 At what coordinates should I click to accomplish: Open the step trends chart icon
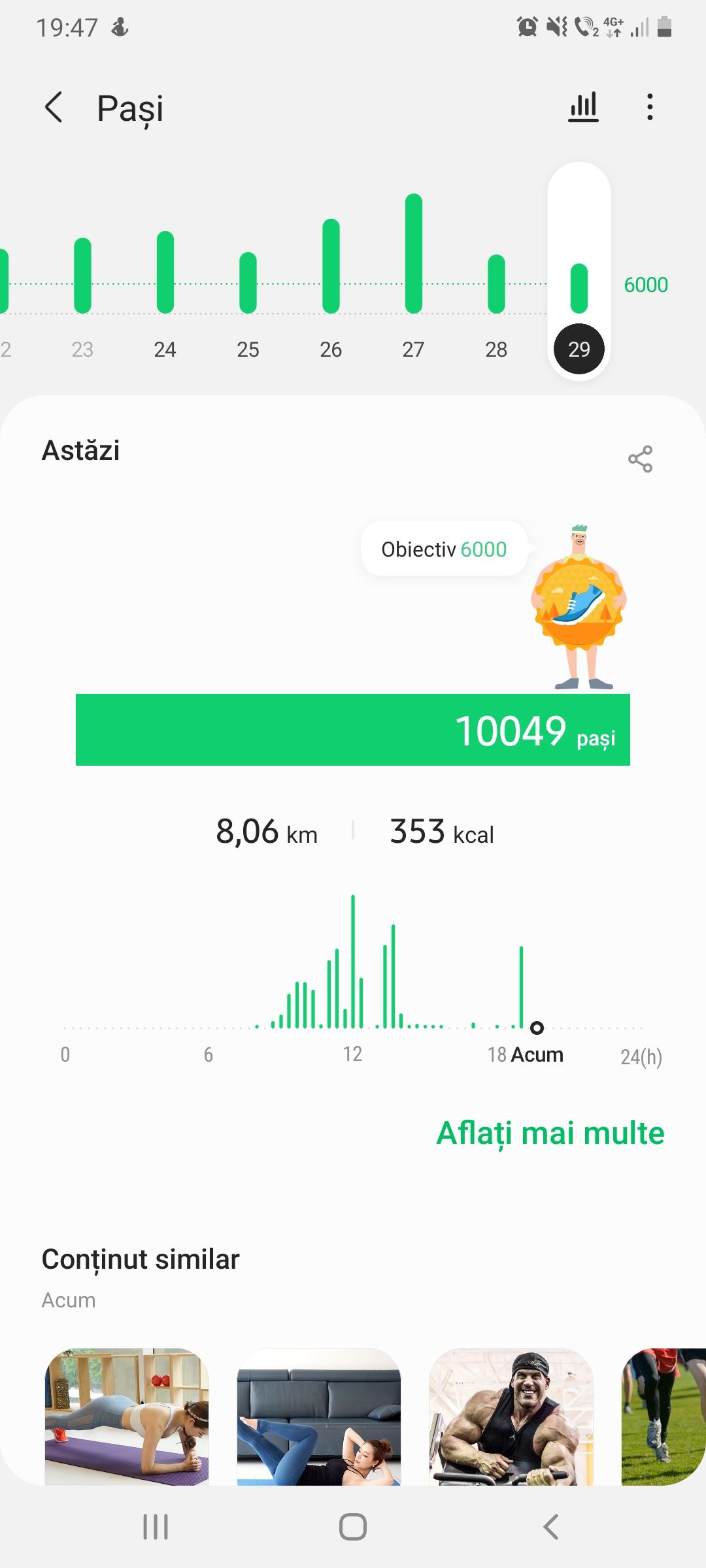point(583,107)
